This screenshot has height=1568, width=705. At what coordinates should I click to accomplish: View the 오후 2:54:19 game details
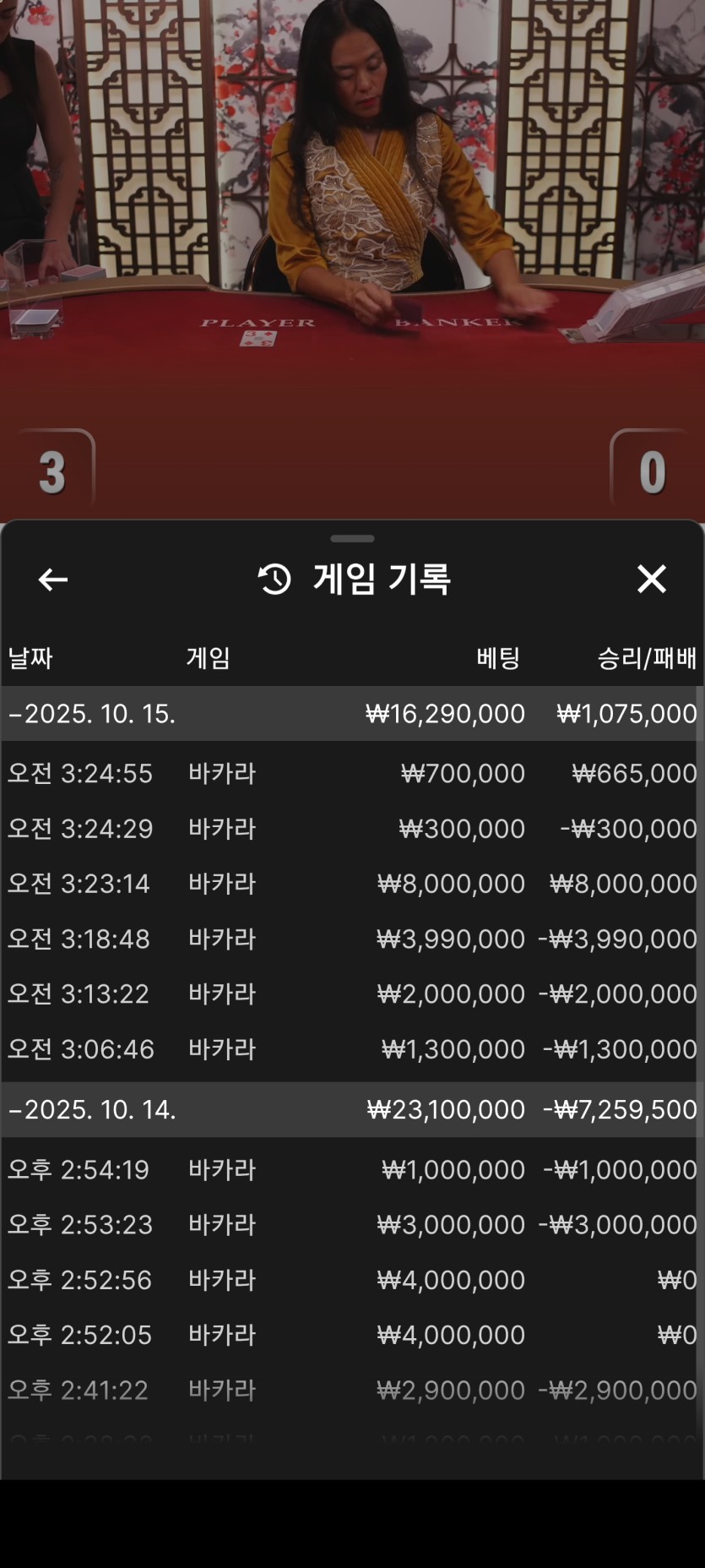pyautogui.click(x=351, y=1169)
